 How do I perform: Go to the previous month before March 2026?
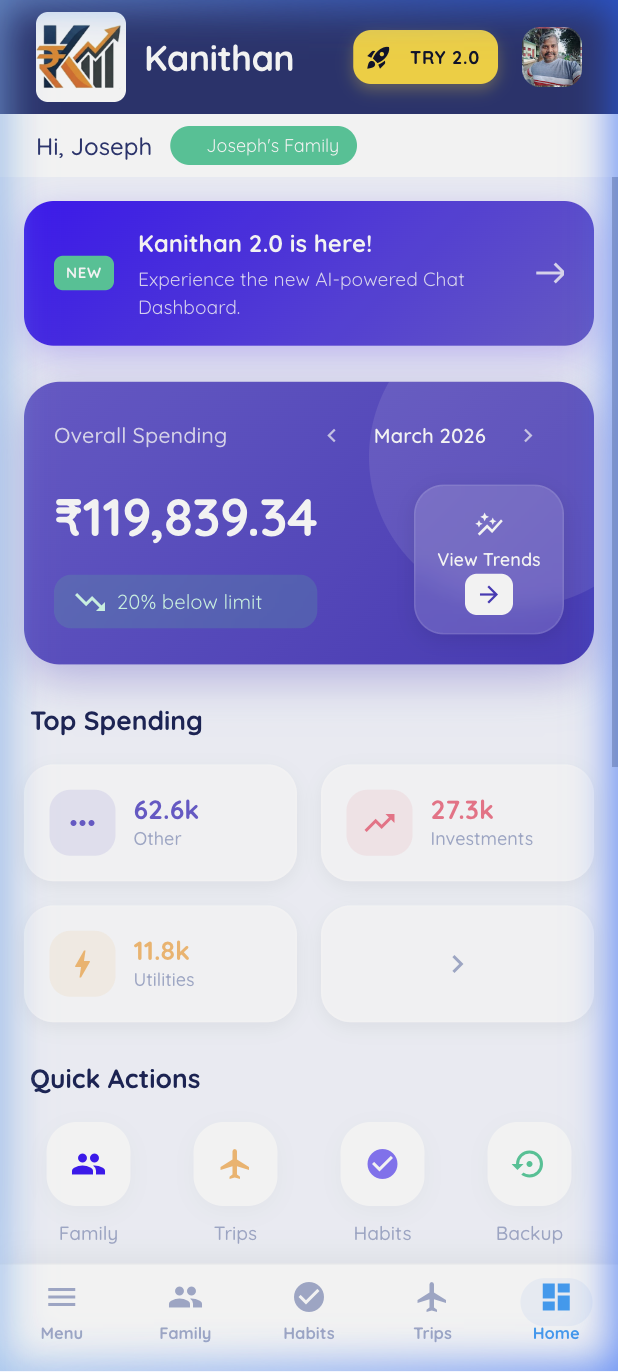(x=332, y=436)
